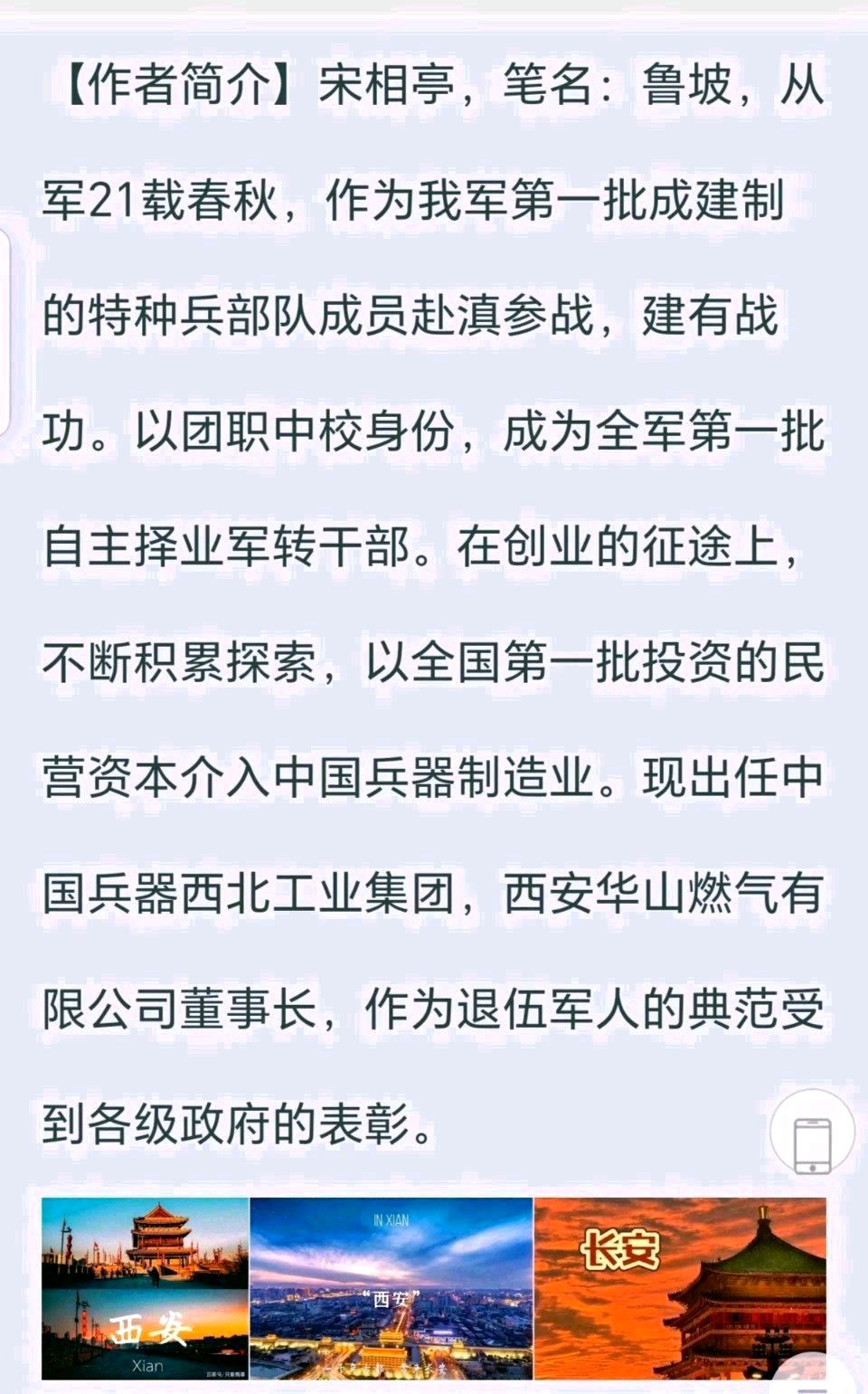This screenshot has height=1394, width=868.
Task: Tap the floating phone icon button
Action: click(812, 1133)
